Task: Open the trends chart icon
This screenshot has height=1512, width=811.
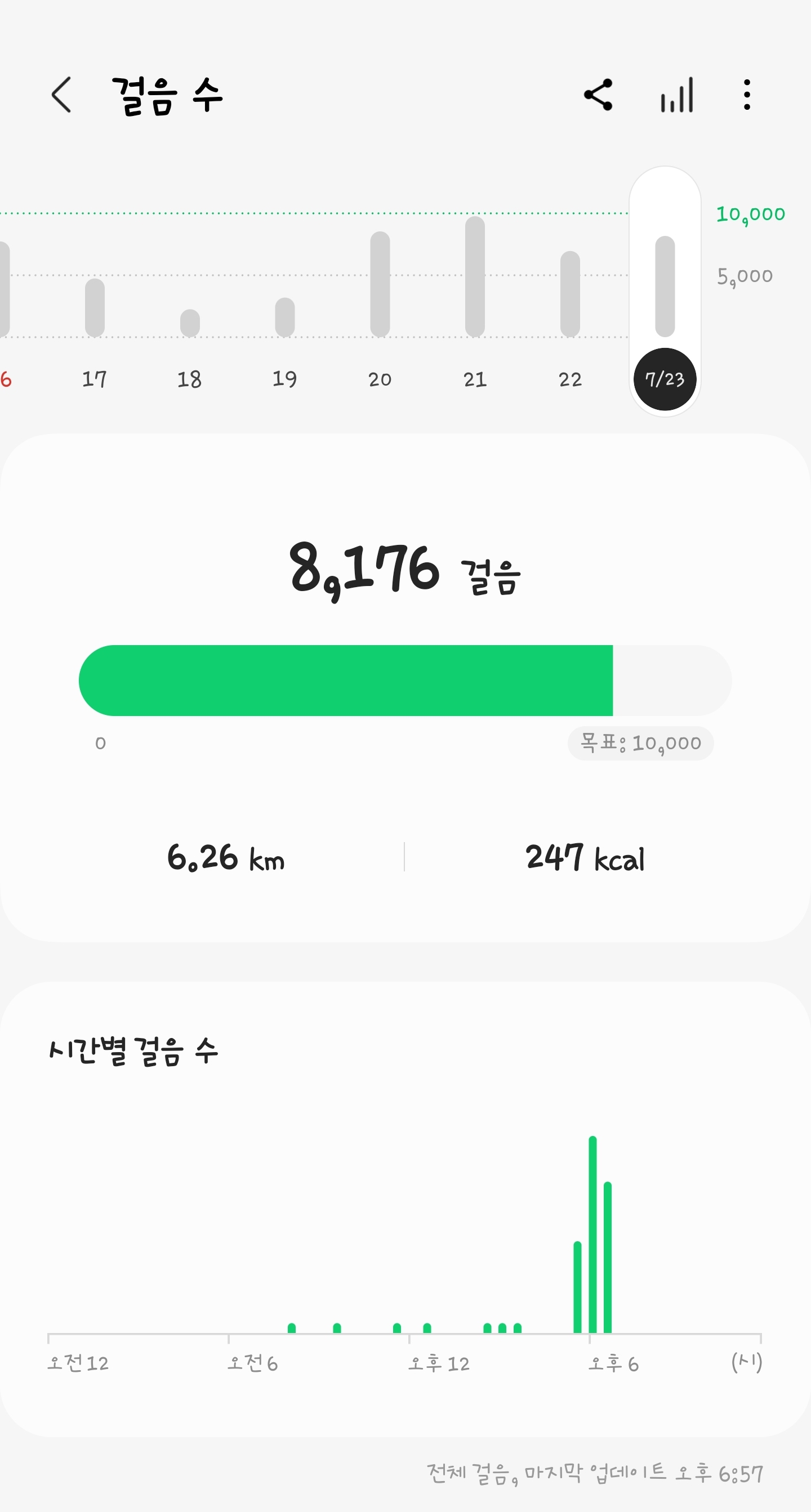Action: [676, 95]
